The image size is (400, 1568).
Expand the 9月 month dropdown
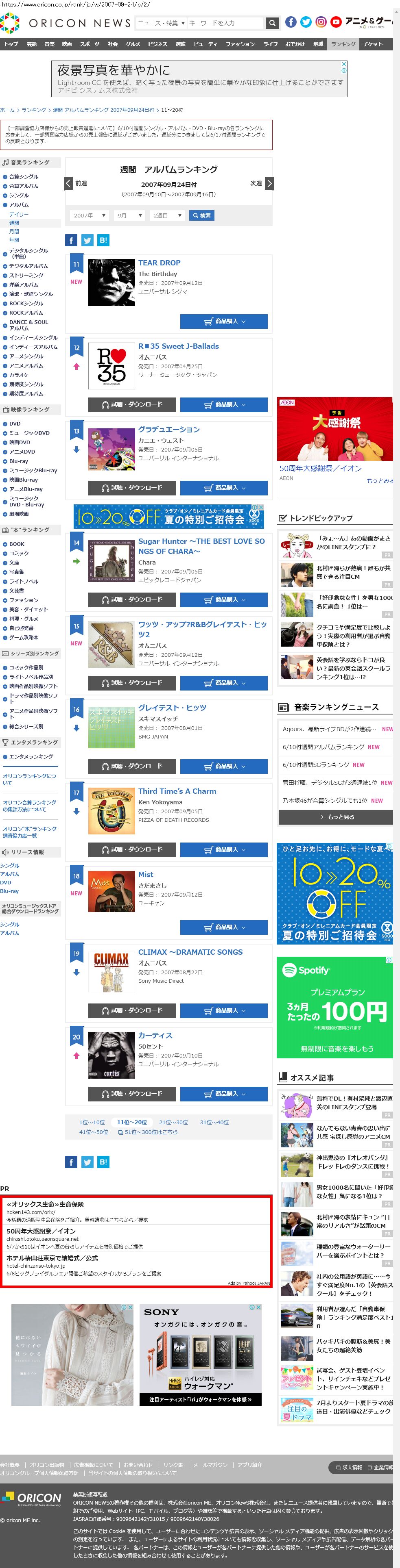(x=130, y=215)
